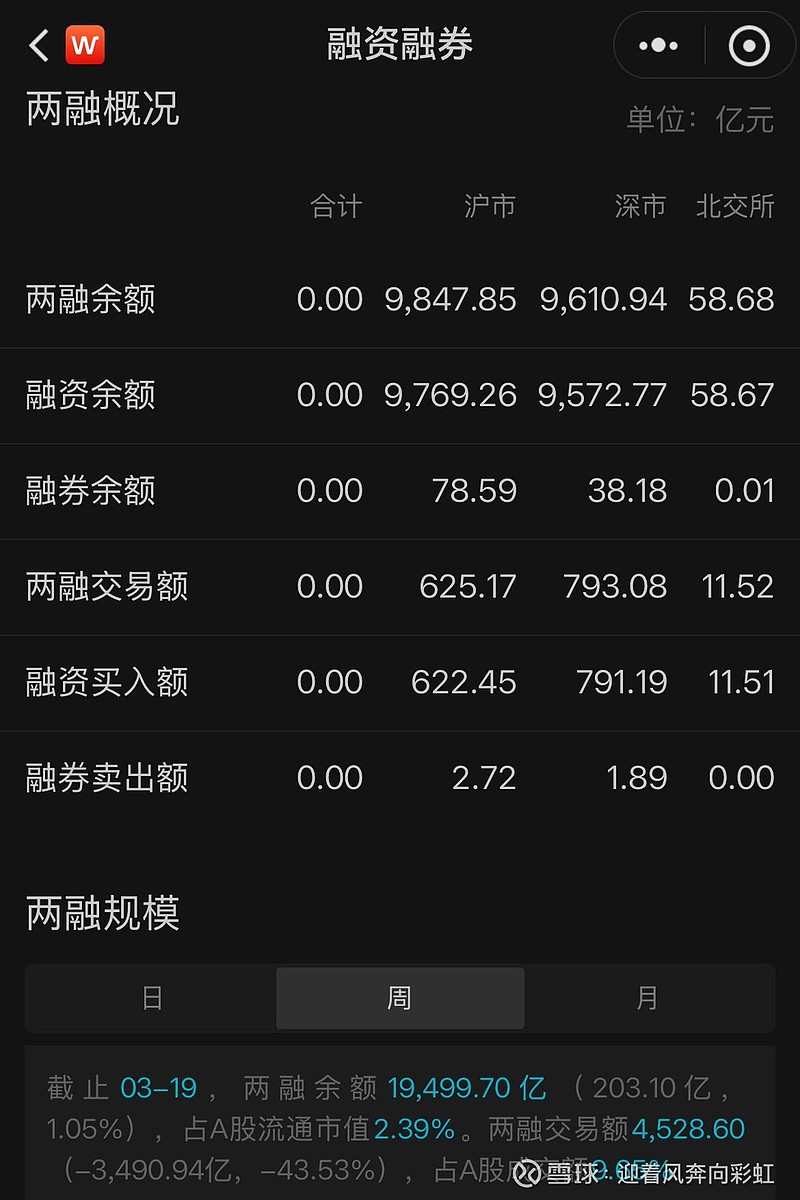Tap the 融资融券 title bar
800x1200 pixels.
(x=399, y=44)
